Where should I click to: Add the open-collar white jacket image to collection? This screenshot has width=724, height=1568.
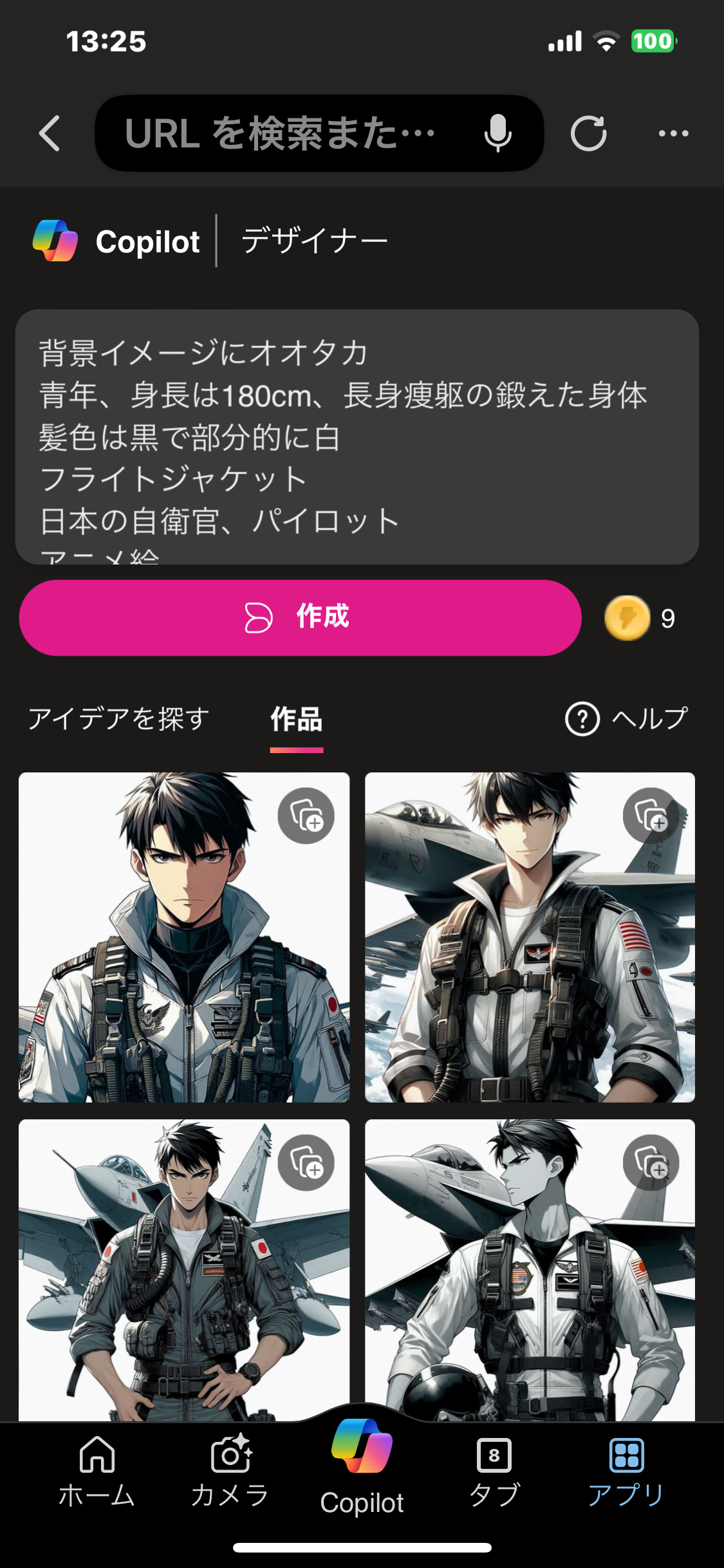pyautogui.click(x=651, y=816)
